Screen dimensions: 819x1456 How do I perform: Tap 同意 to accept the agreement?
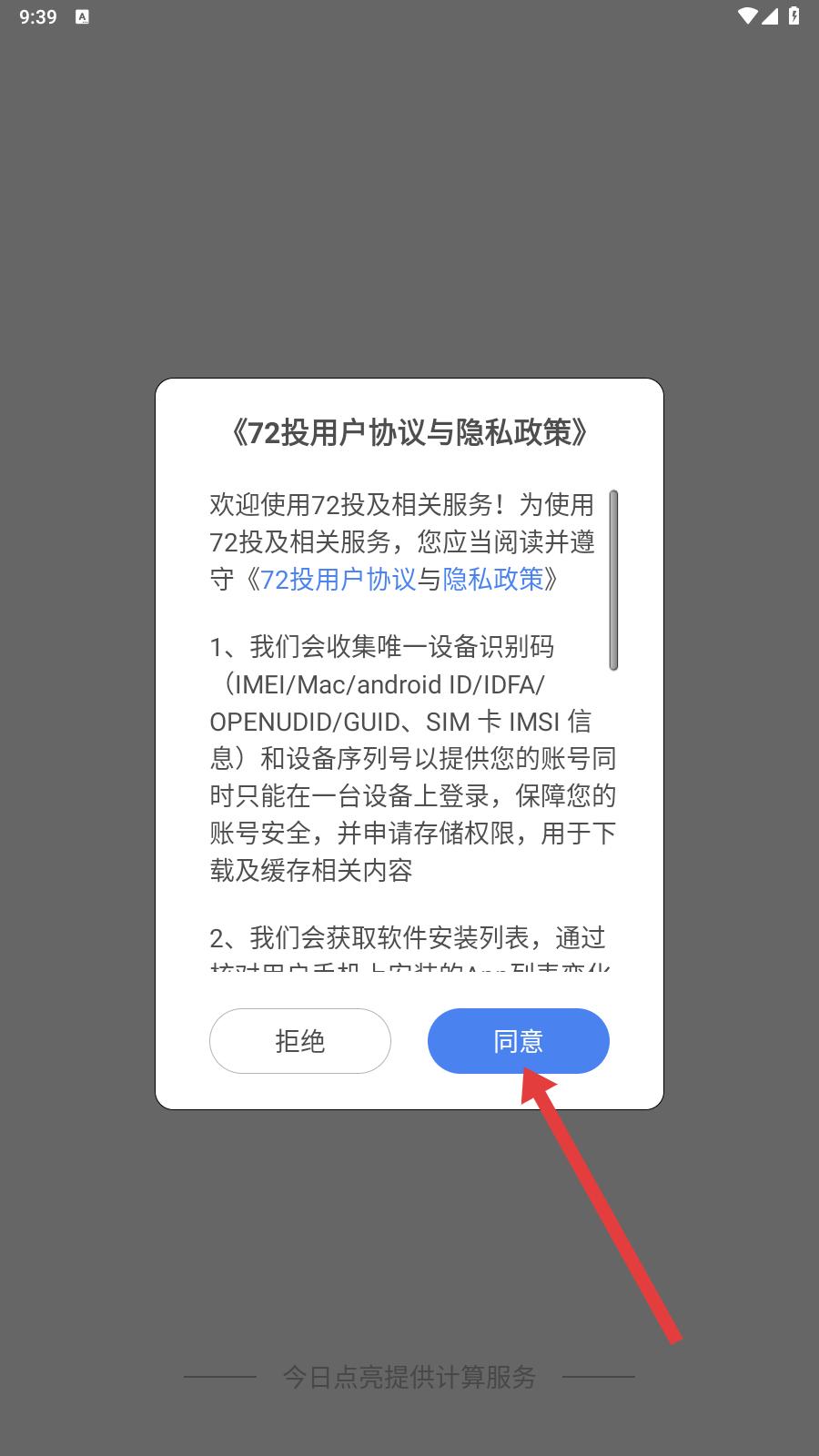coord(518,1041)
